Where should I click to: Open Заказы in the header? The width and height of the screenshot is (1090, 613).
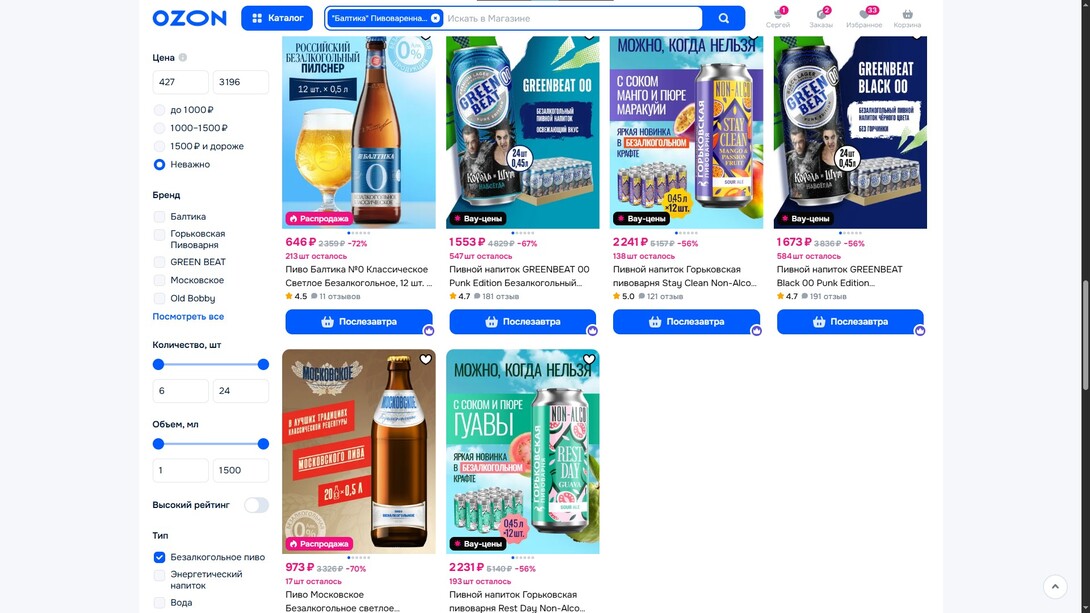821,17
